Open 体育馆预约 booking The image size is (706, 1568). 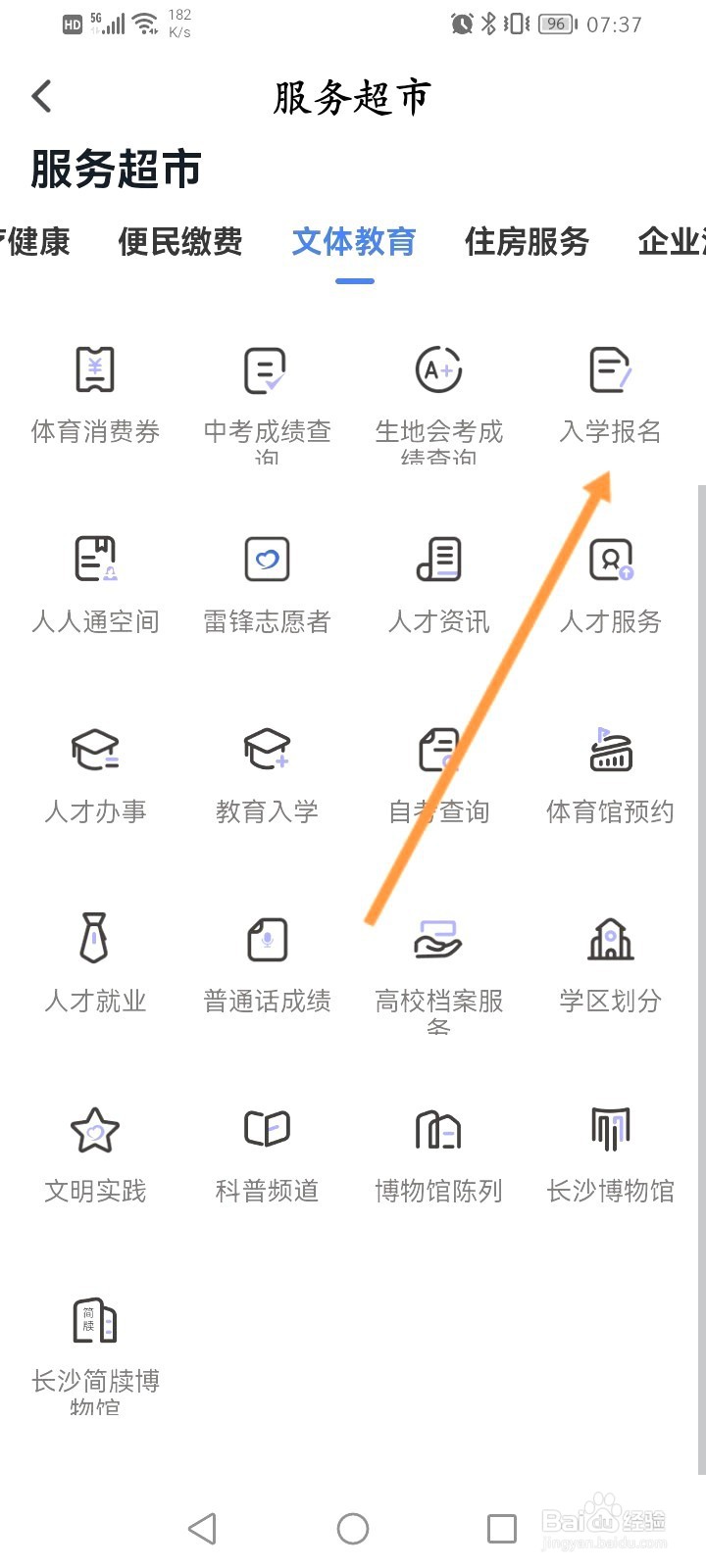tap(610, 772)
